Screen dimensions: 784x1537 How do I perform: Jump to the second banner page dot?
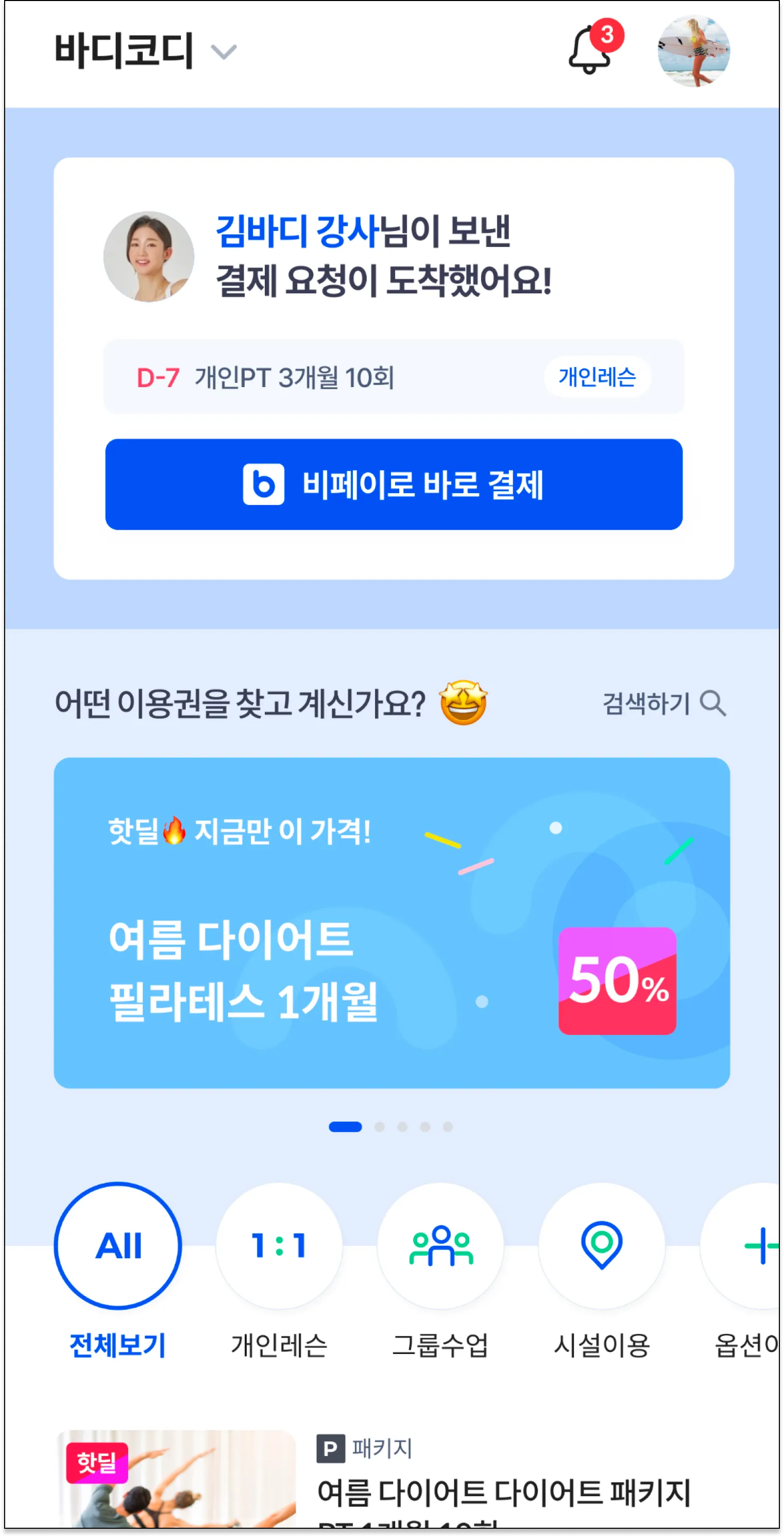pyautogui.click(x=379, y=1127)
